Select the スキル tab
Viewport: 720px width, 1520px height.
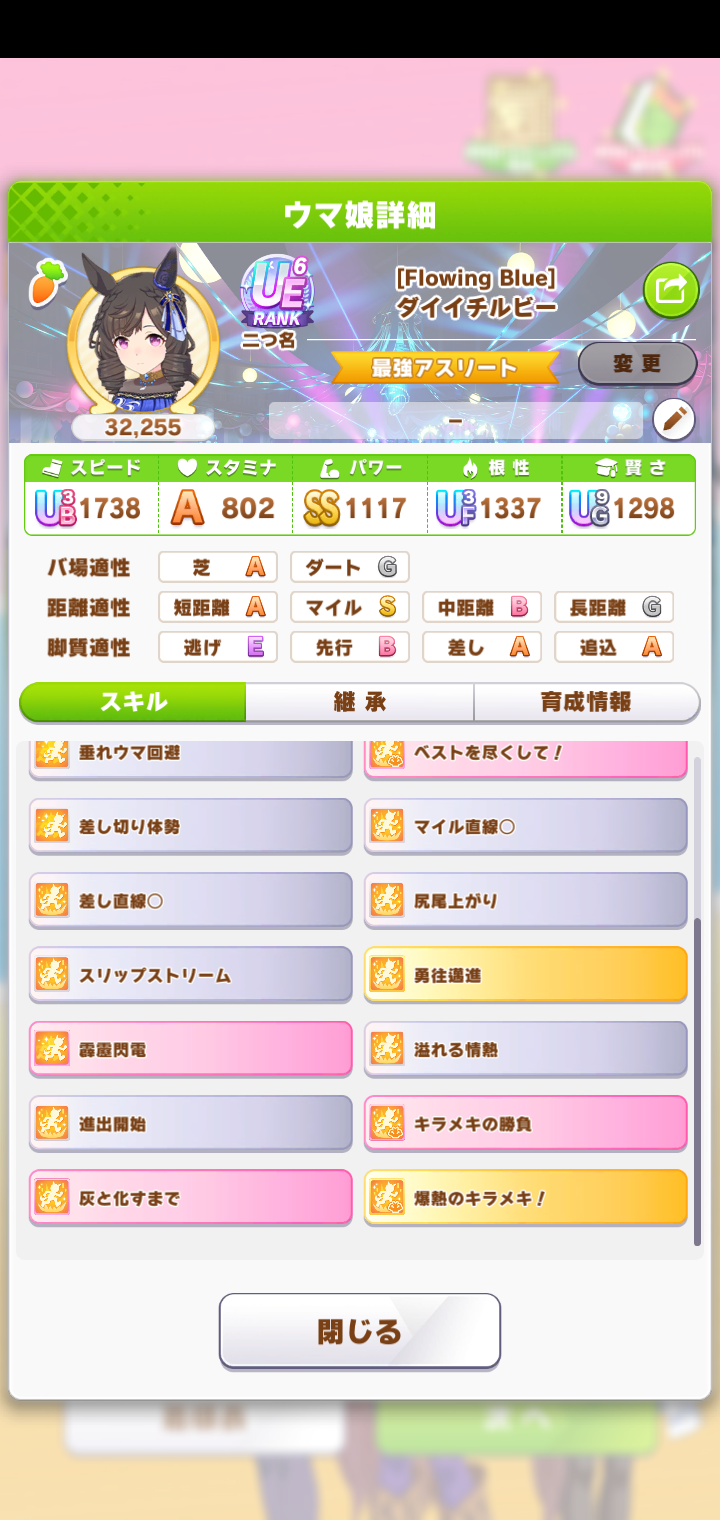133,702
